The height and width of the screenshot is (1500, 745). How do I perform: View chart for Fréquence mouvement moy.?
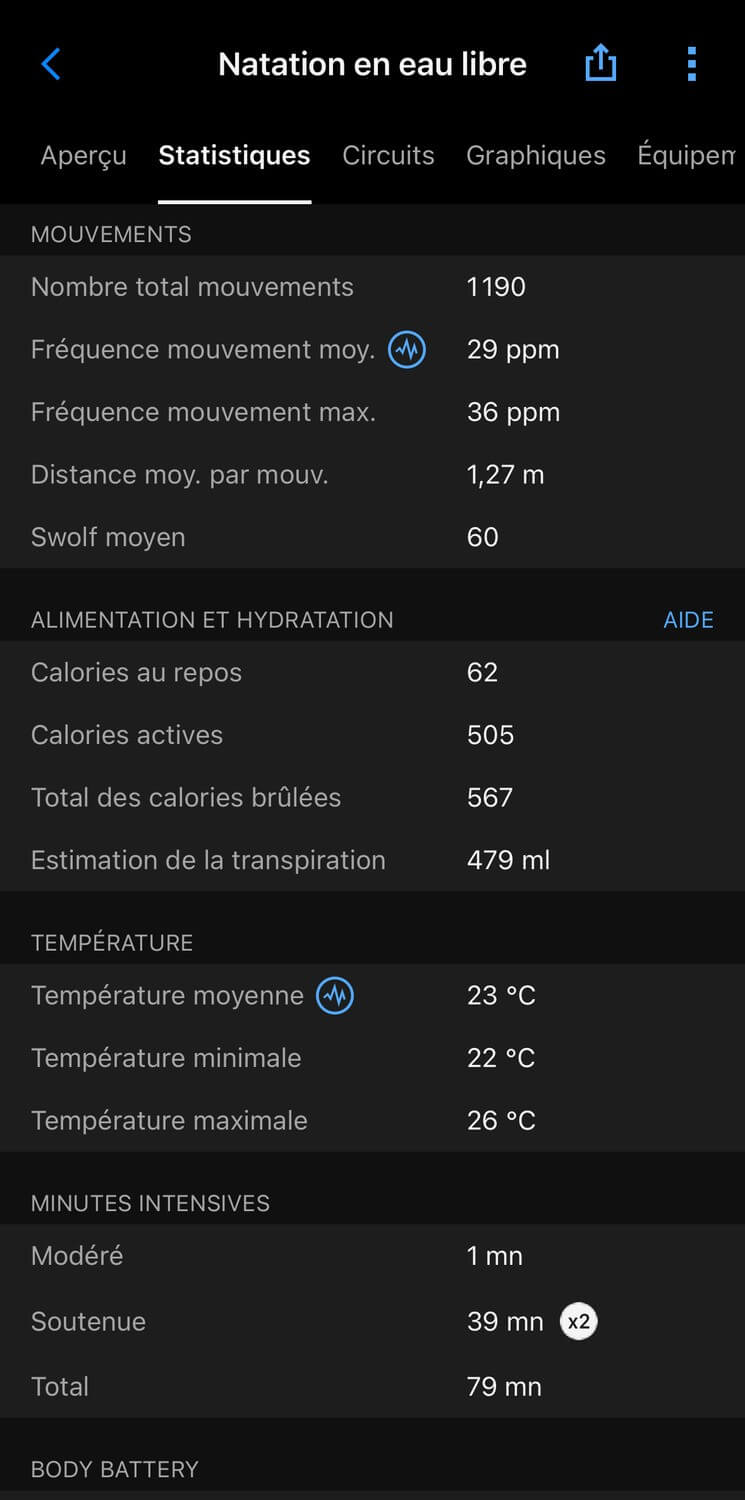407,349
